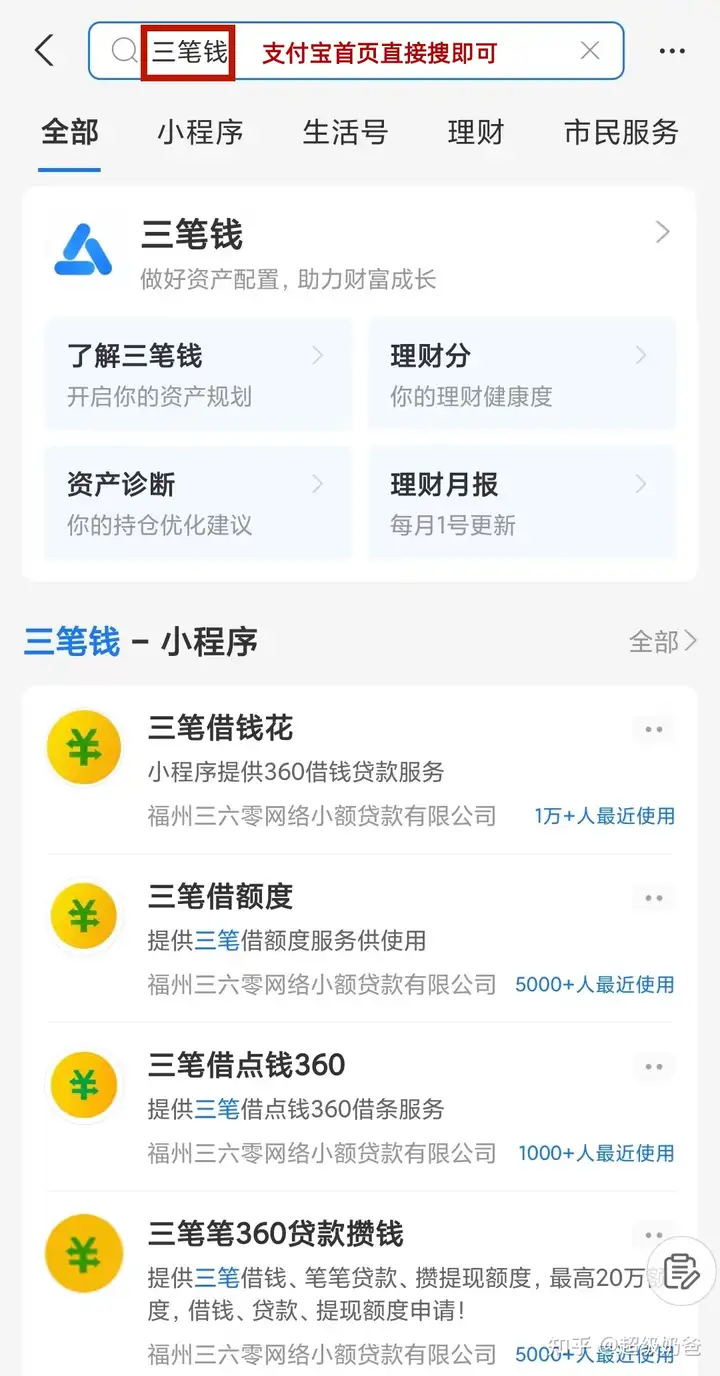Open more options for 三笔借钱花

[x=654, y=730]
